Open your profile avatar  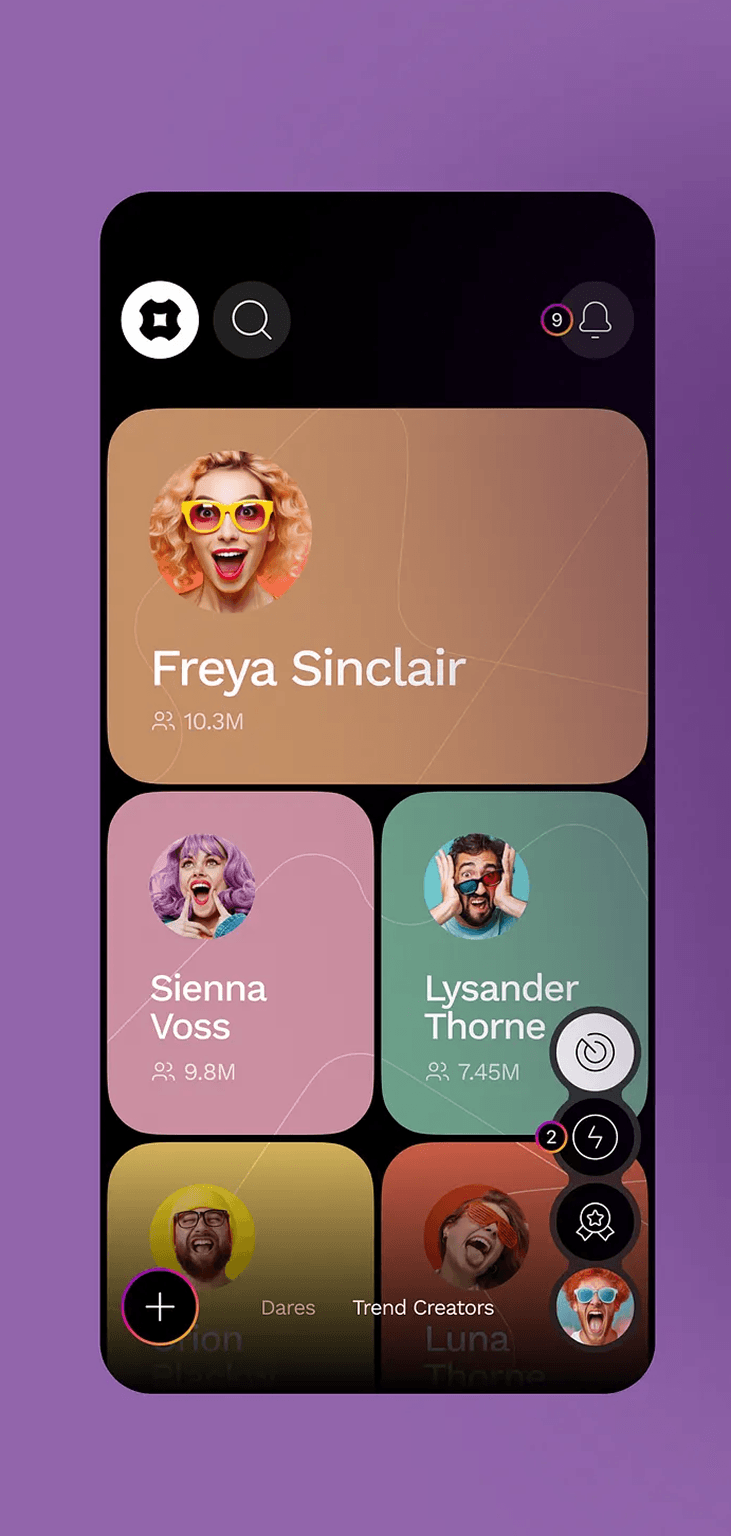(x=596, y=1307)
